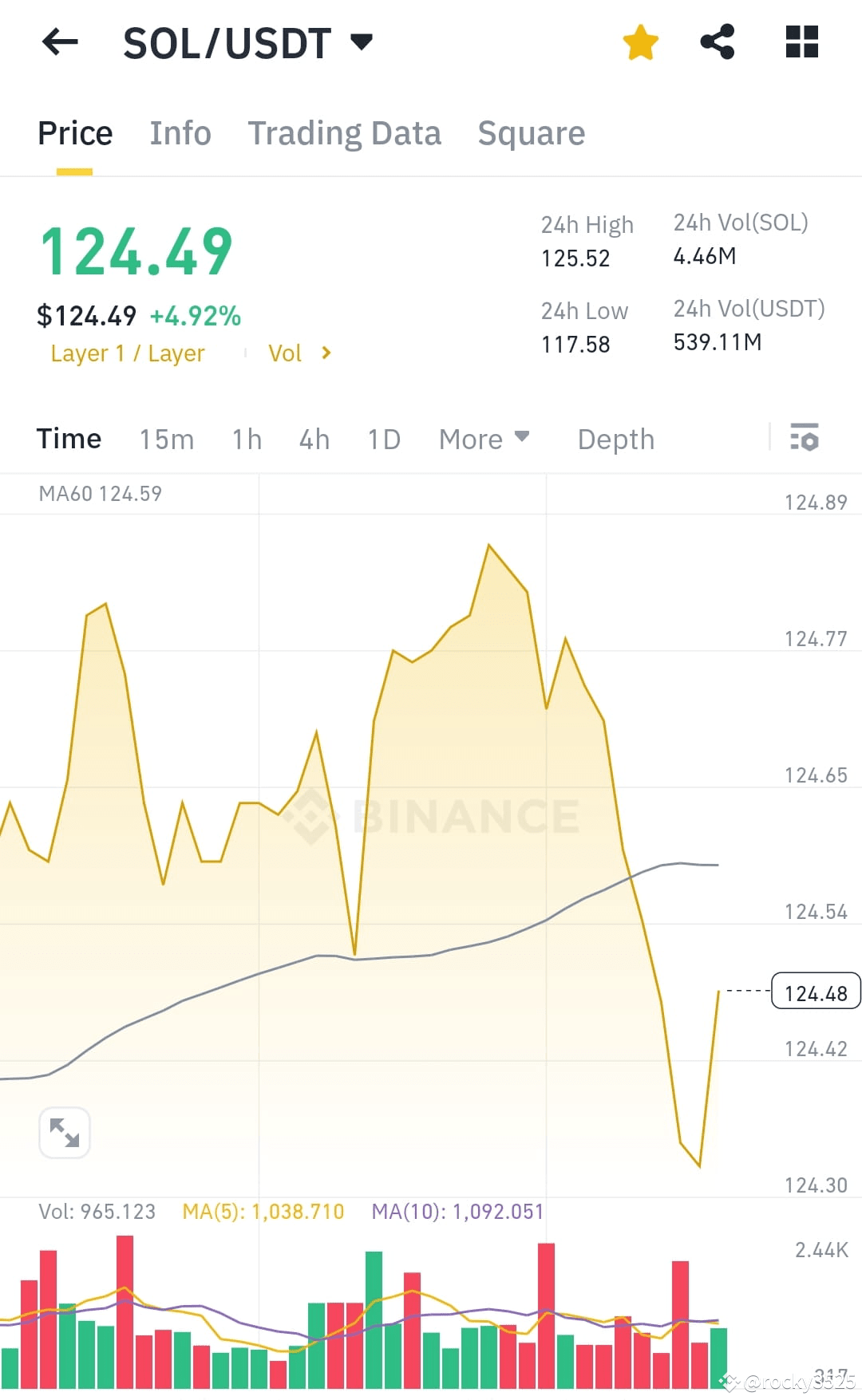Click the back arrow to exit chart
This screenshot has height=1400, width=862.
pyautogui.click(x=59, y=42)
